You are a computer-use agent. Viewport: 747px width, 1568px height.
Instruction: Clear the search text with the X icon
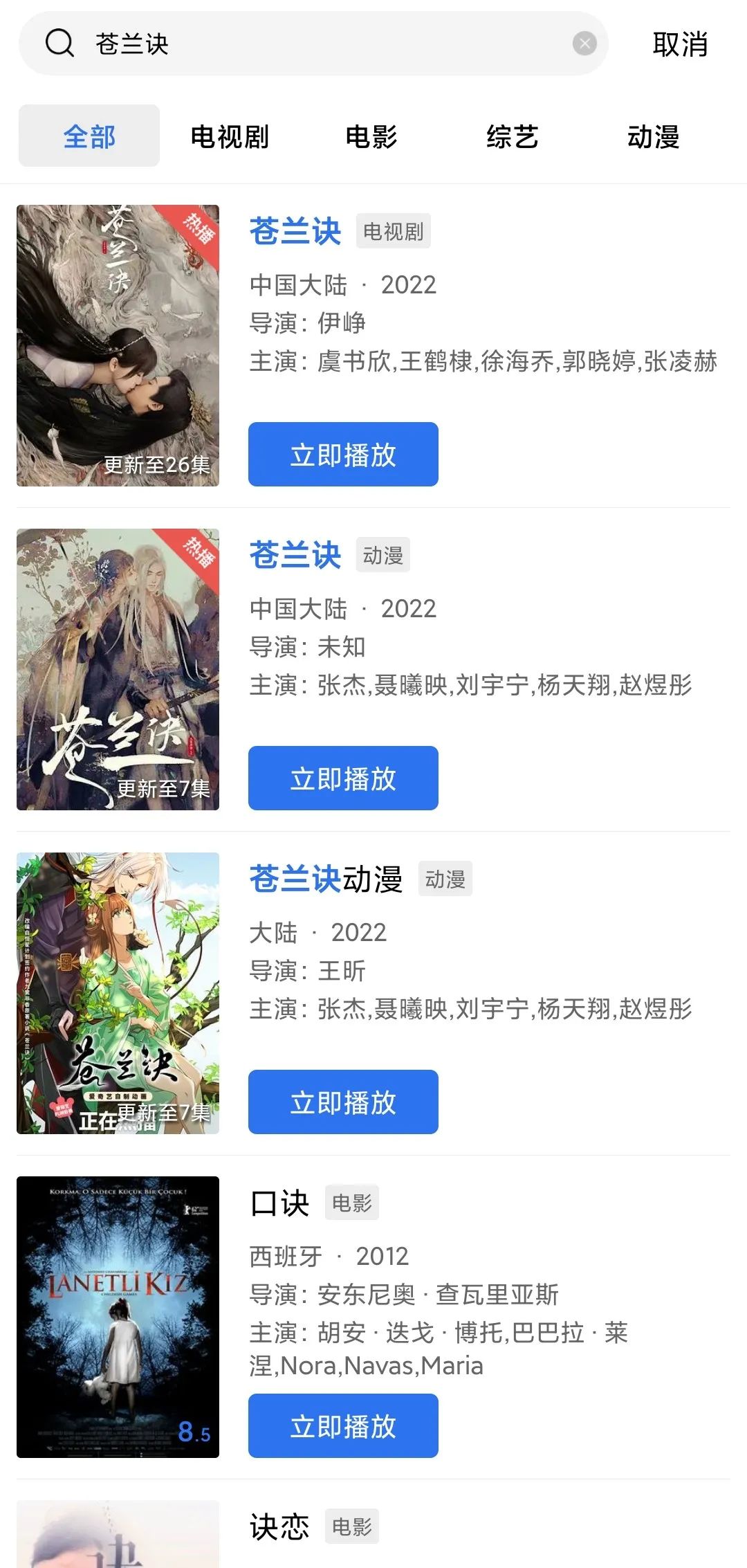[x=584, y=43]
